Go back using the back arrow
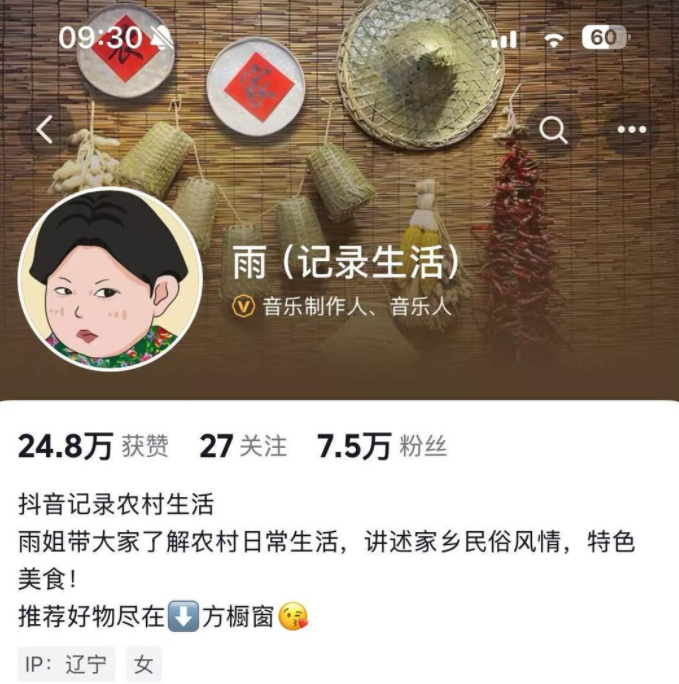679x684 pixels. [44, 130]
